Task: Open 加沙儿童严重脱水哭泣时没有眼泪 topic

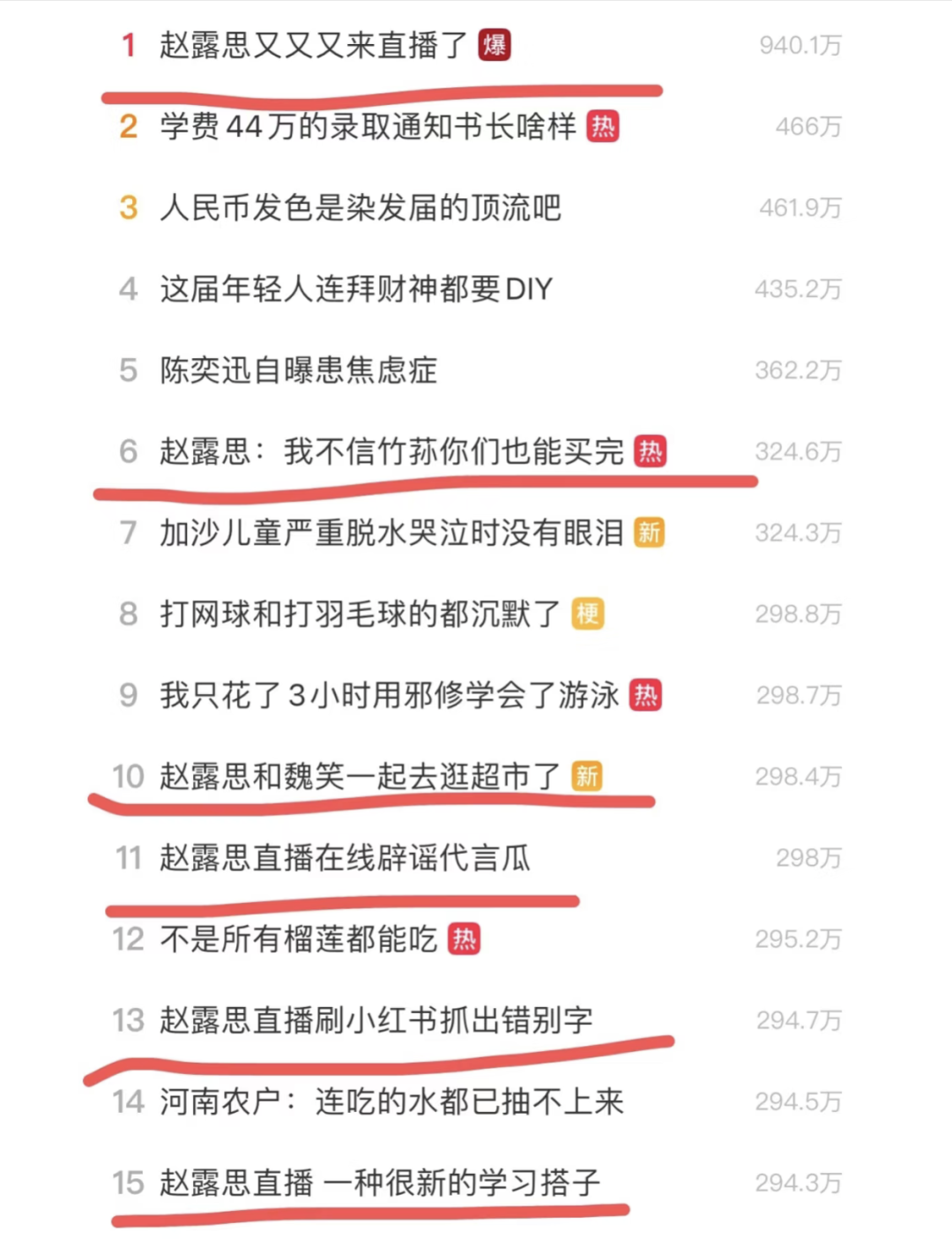Action: (x=391, y=533)
